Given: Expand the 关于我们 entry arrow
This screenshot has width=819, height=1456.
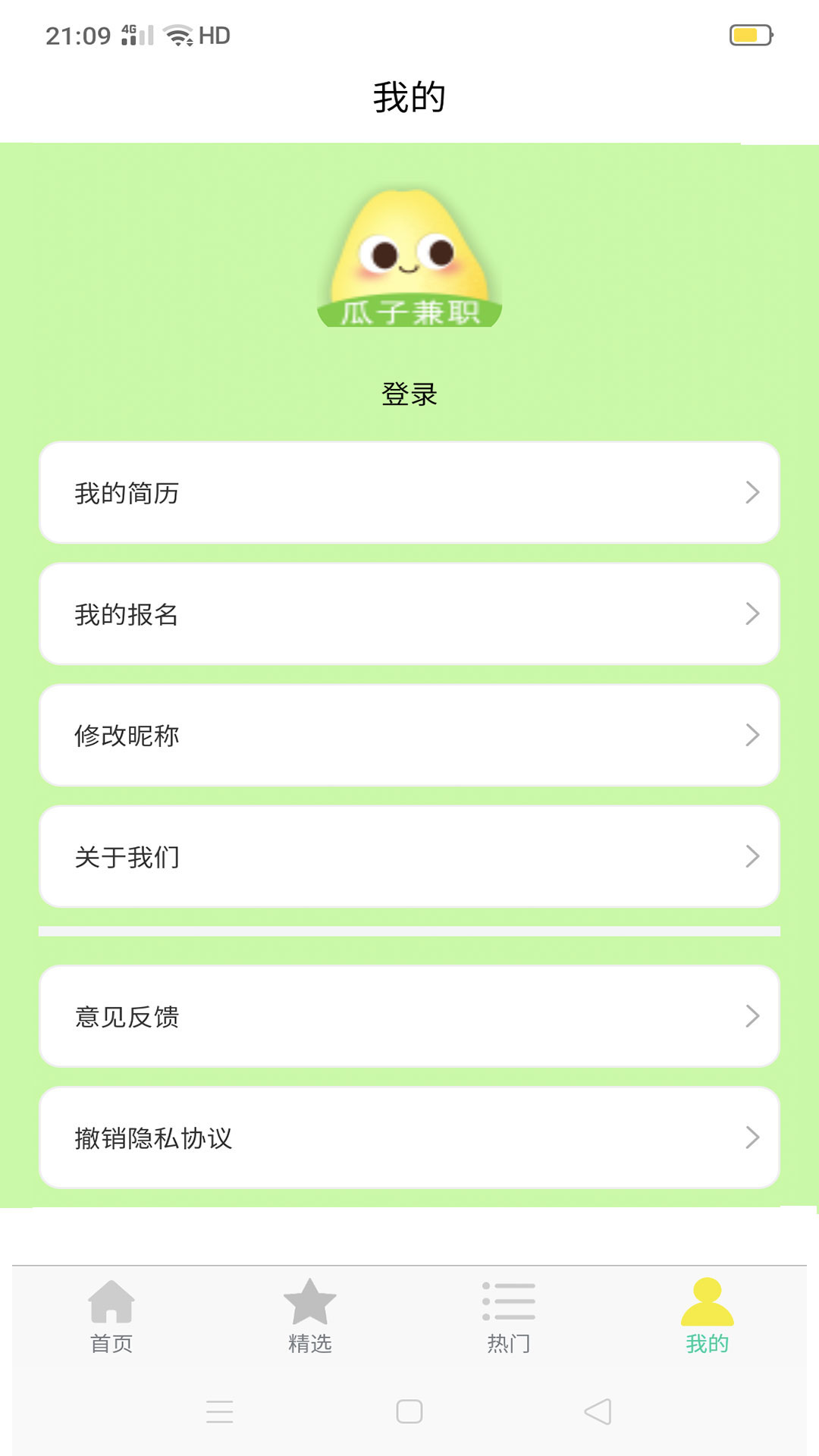Looking at the screenshot, I should point(752,855).
